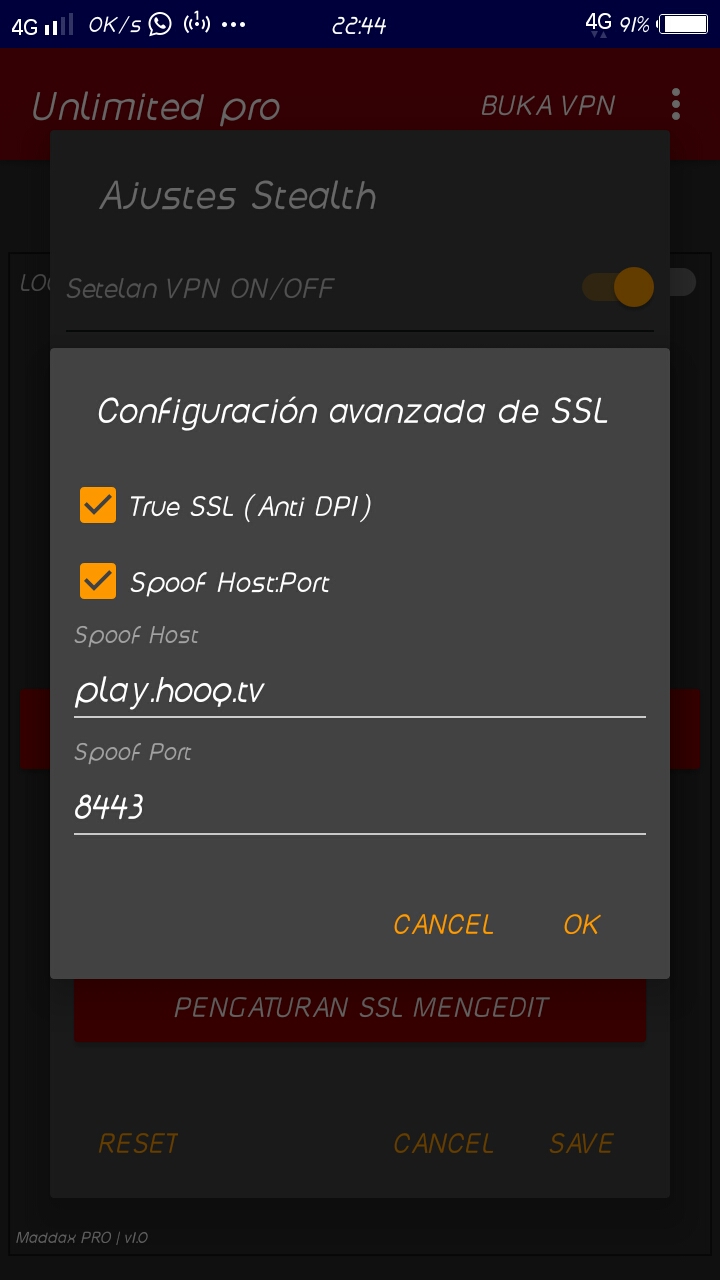Edit the Spoof Port field 8443
This screenshot has height=1280, width=720.
pyautogui.click(x=360, y=807)
